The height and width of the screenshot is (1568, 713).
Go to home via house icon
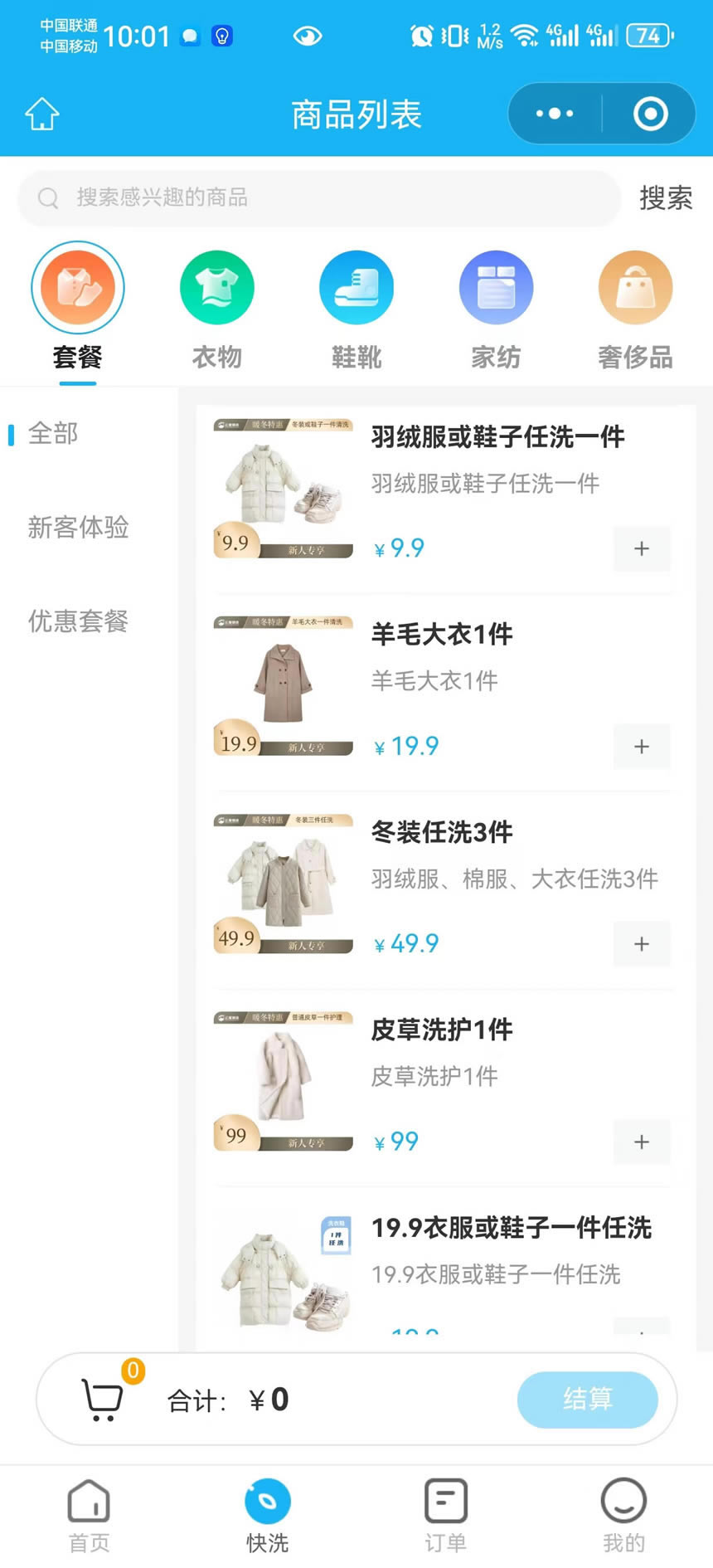tap(42, 114)
